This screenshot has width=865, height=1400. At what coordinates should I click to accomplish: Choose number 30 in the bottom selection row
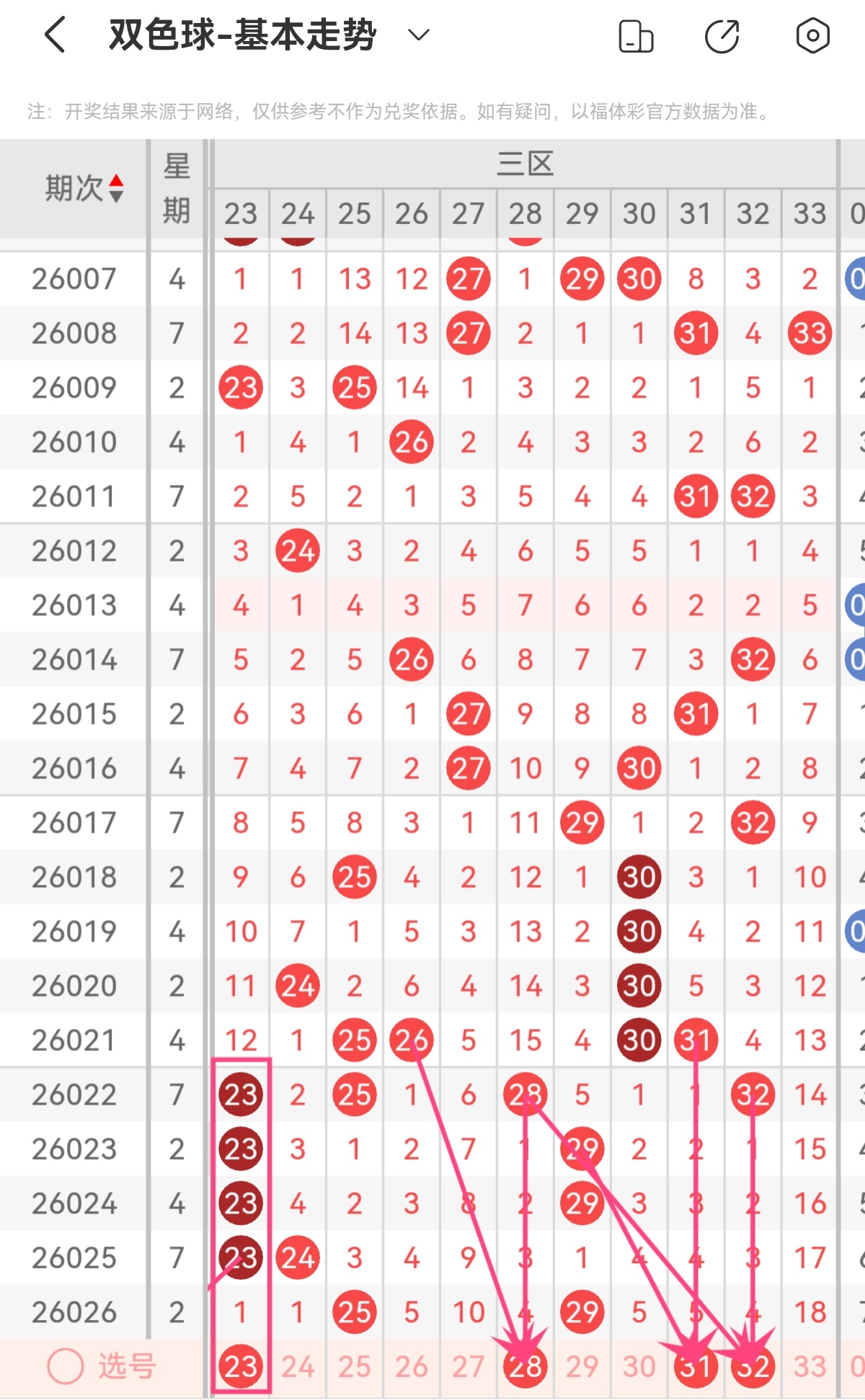pyautogui.click(x=639, y=1366)
